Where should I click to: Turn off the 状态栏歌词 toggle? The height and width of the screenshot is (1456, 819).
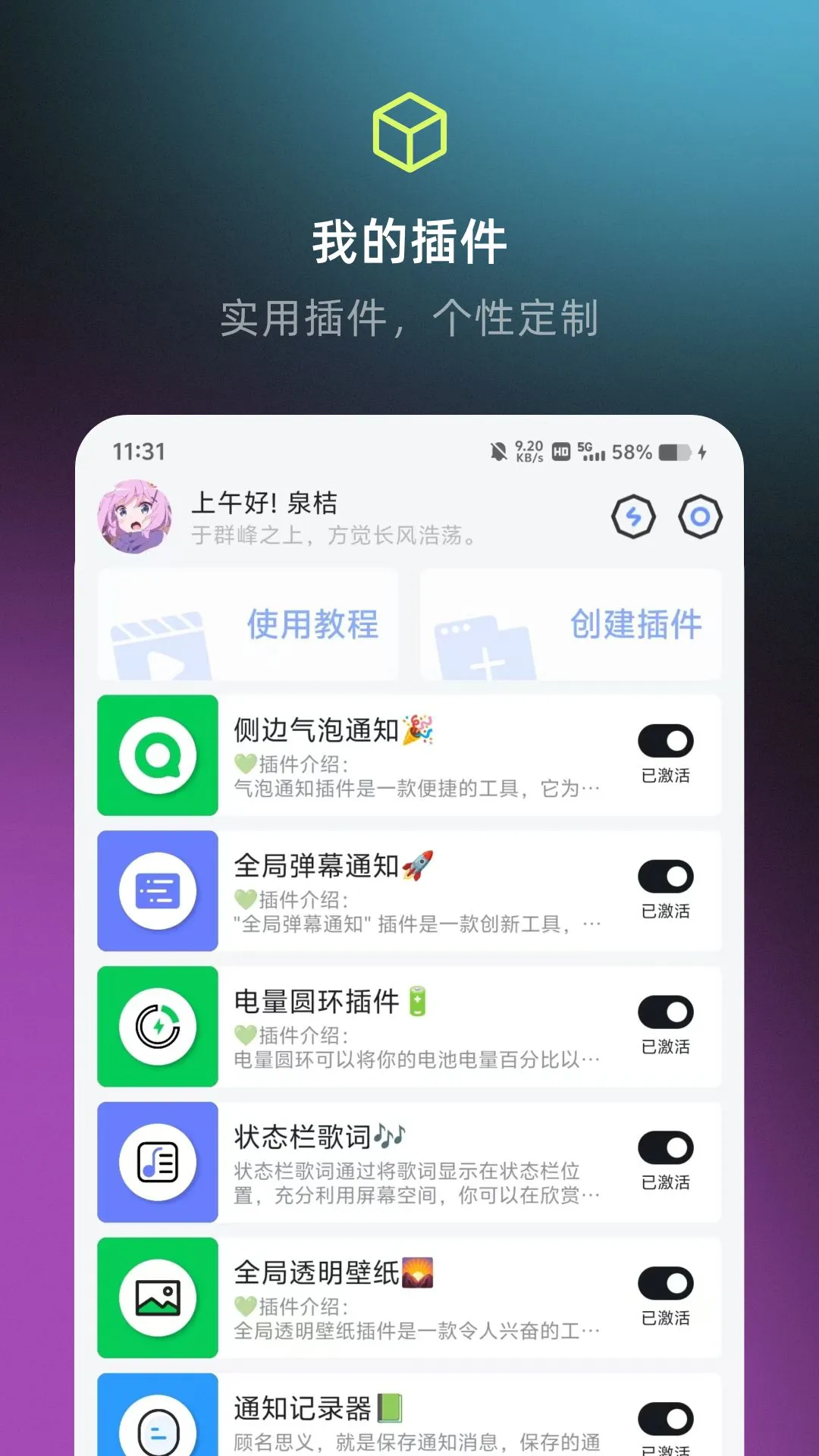click(665, 1147)
